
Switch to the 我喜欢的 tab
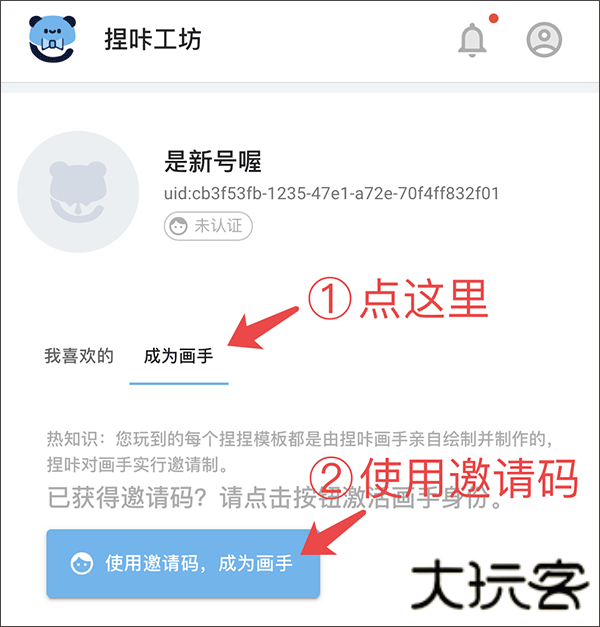(79, 356)
